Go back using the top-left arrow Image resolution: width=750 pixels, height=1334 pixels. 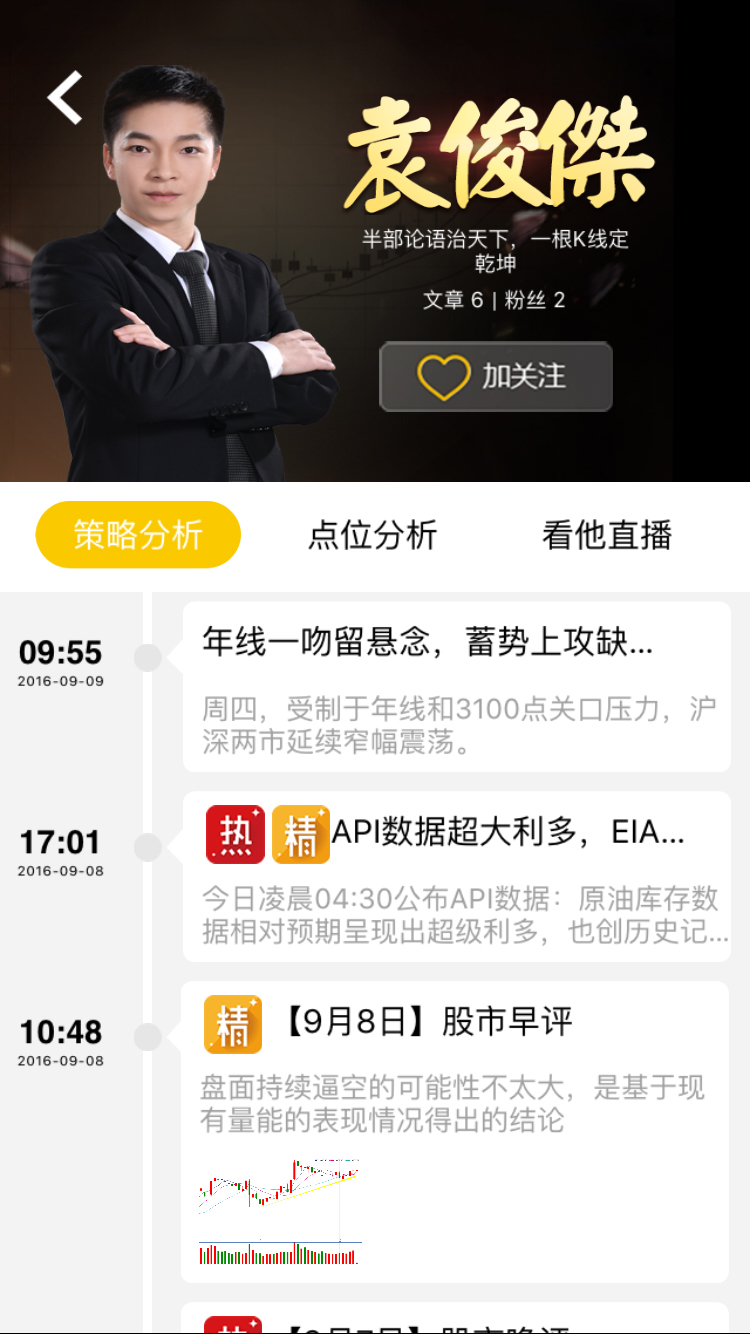tap(65, 98)
